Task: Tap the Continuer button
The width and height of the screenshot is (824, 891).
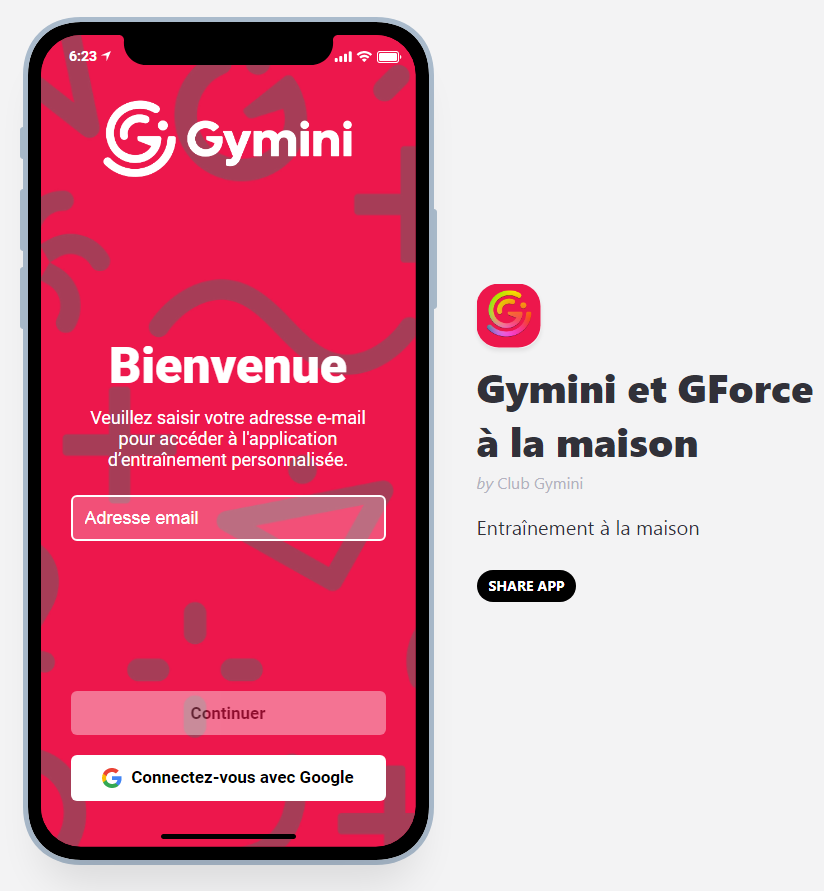Action: click(228, 713)
